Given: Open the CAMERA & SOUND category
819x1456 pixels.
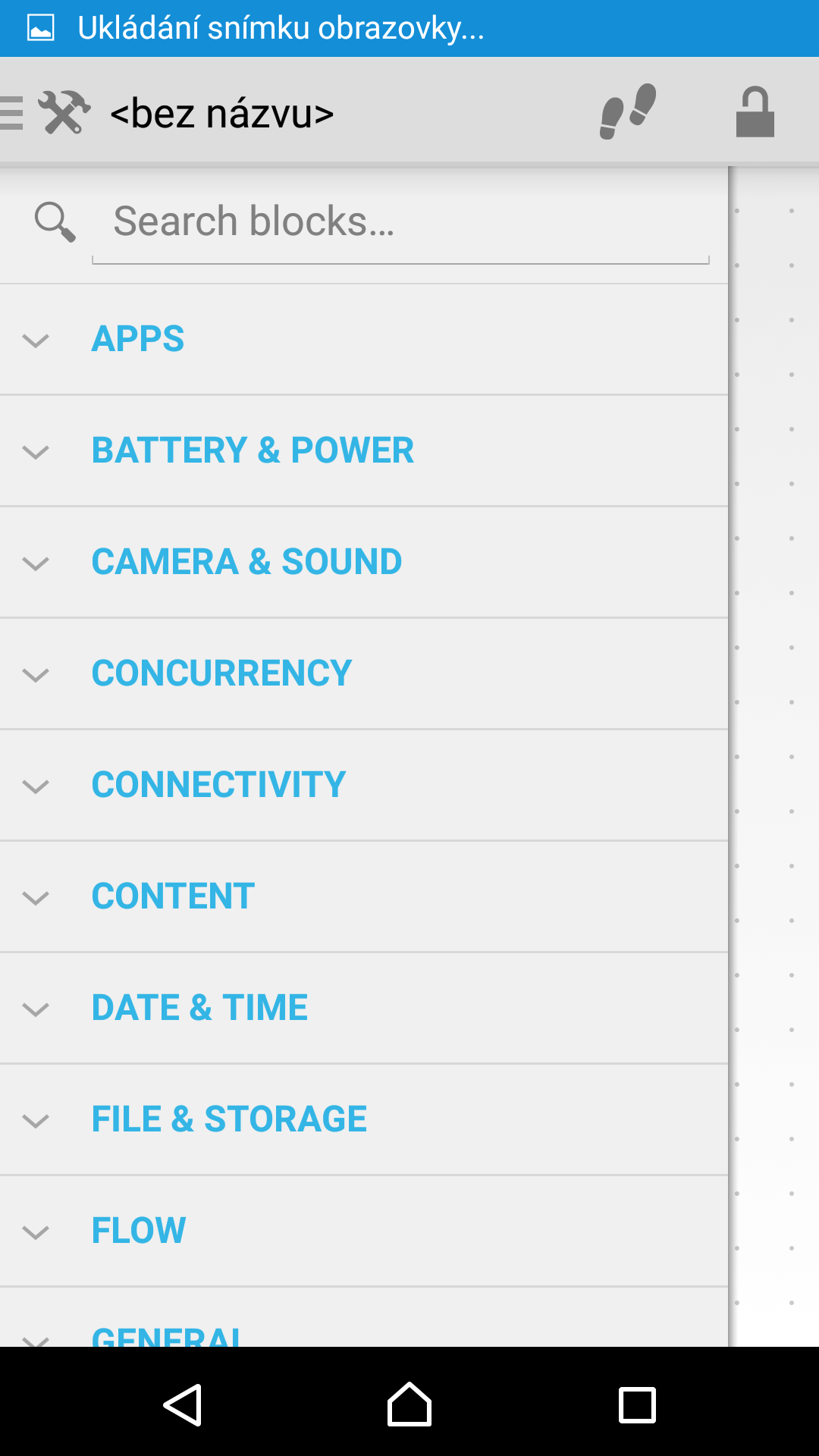Looking at the screenshot, I should coord(364,562).
